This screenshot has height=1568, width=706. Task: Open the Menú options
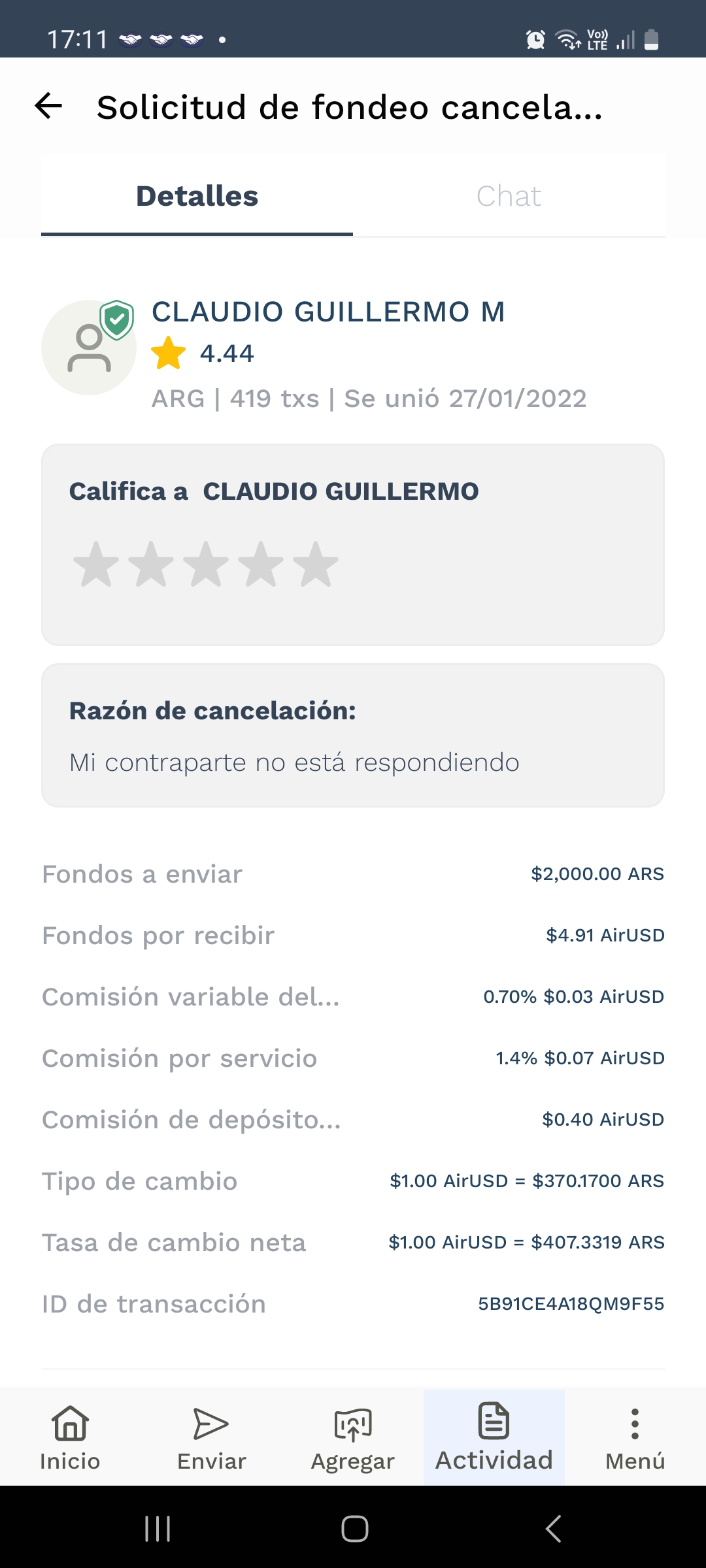[x=635, y=1437]
